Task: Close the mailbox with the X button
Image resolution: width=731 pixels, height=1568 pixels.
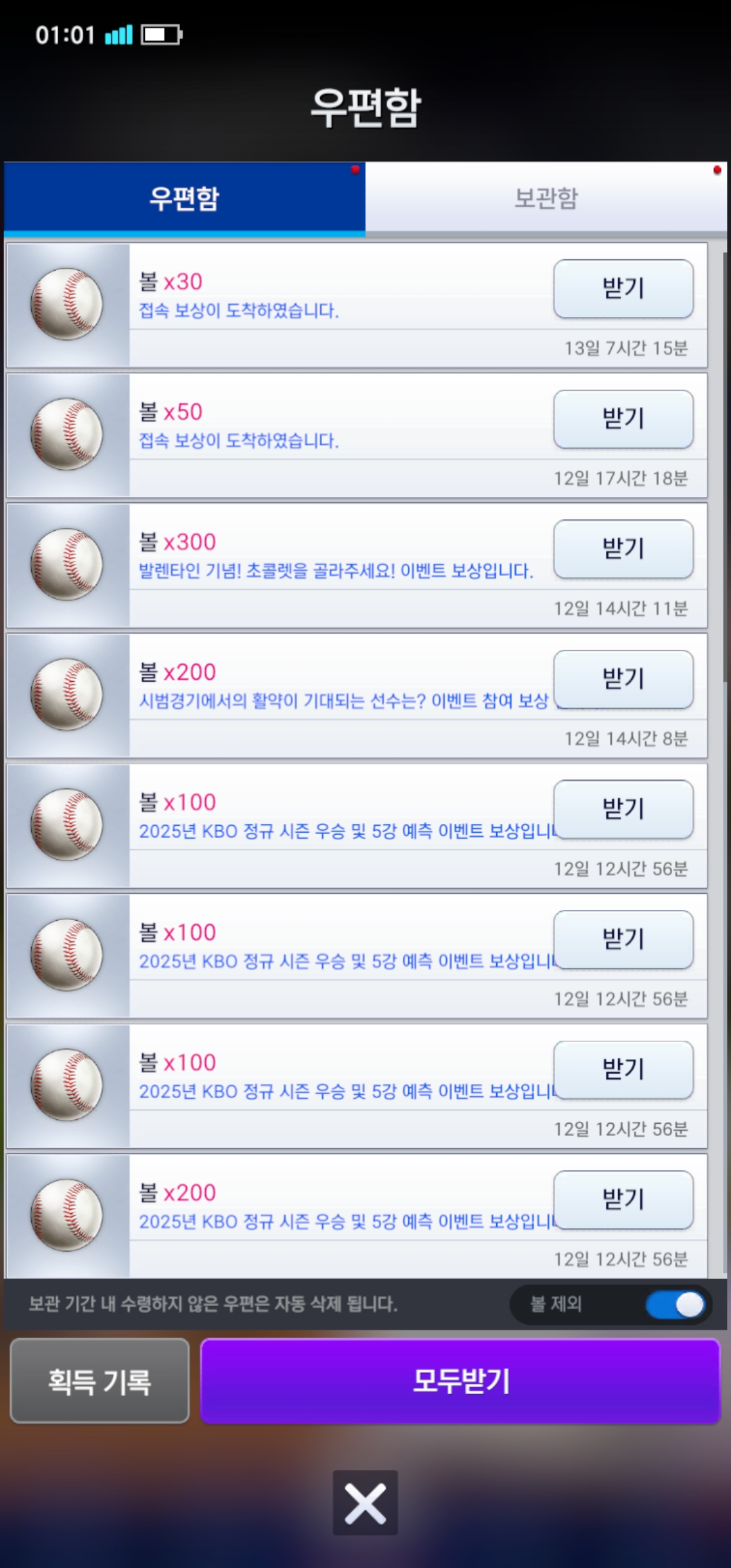Action: coord(365,1503)
